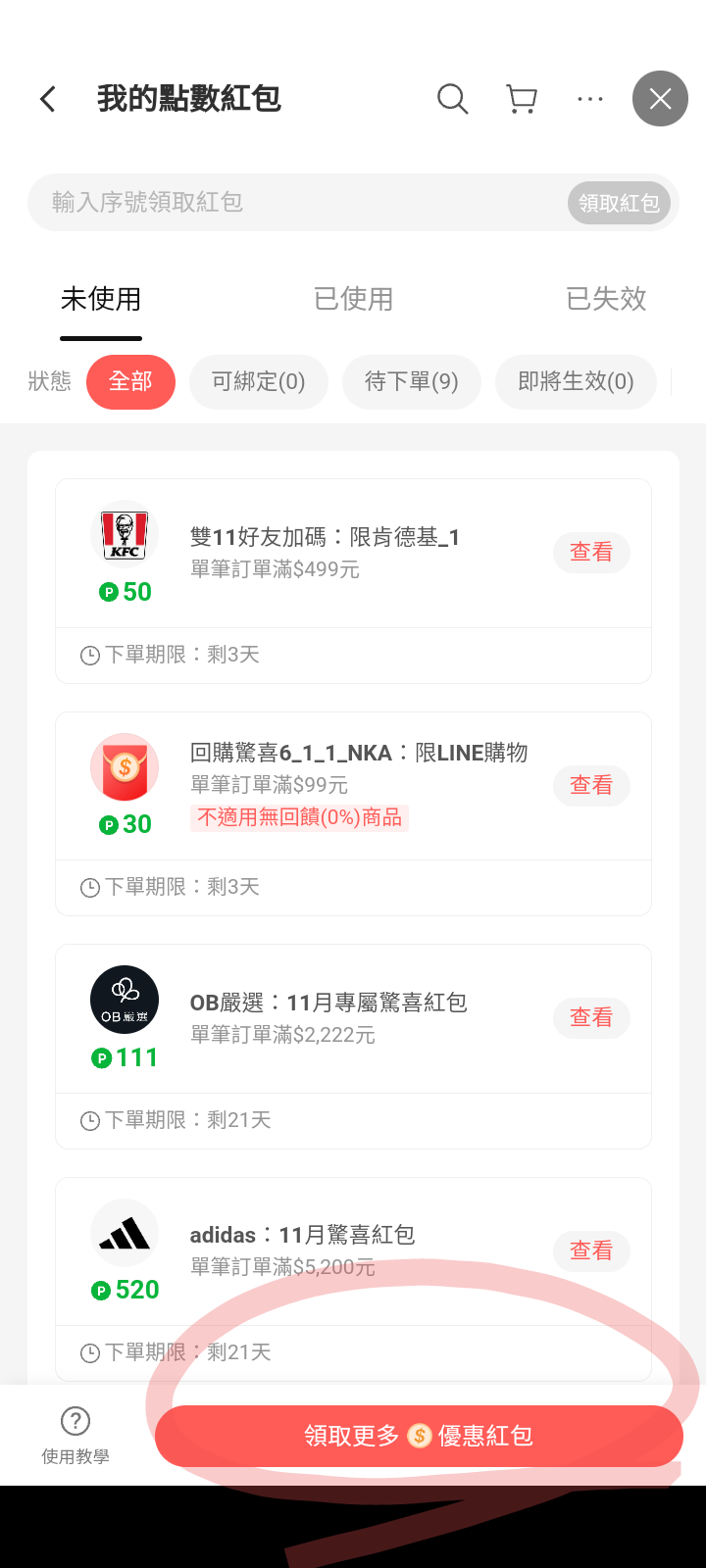Go back from 我的點數紅包
Viewport: 706px width, 1568px height.
point(48,99)
